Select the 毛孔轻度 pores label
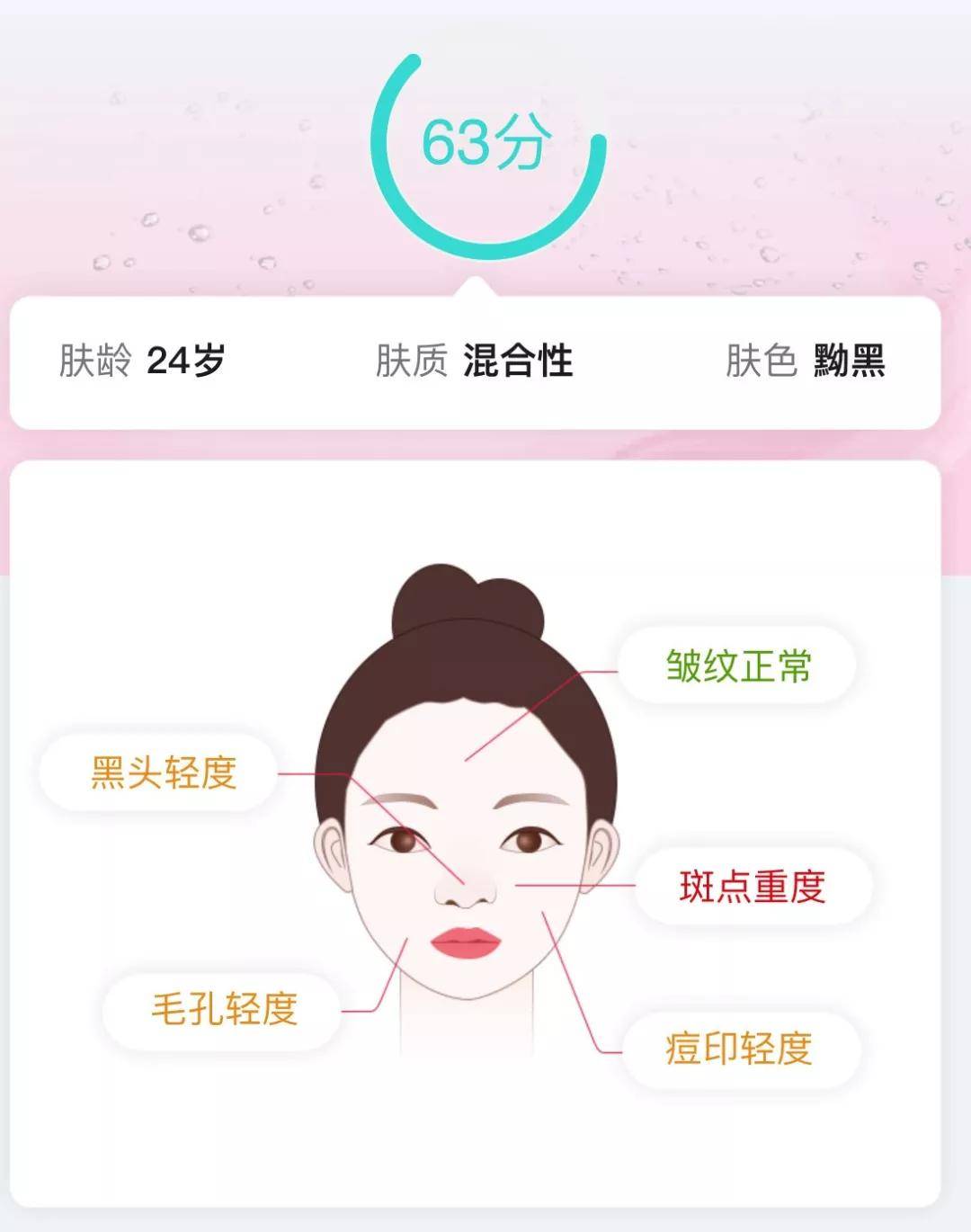This screenshot has height=1232, width=971. 224,1009
